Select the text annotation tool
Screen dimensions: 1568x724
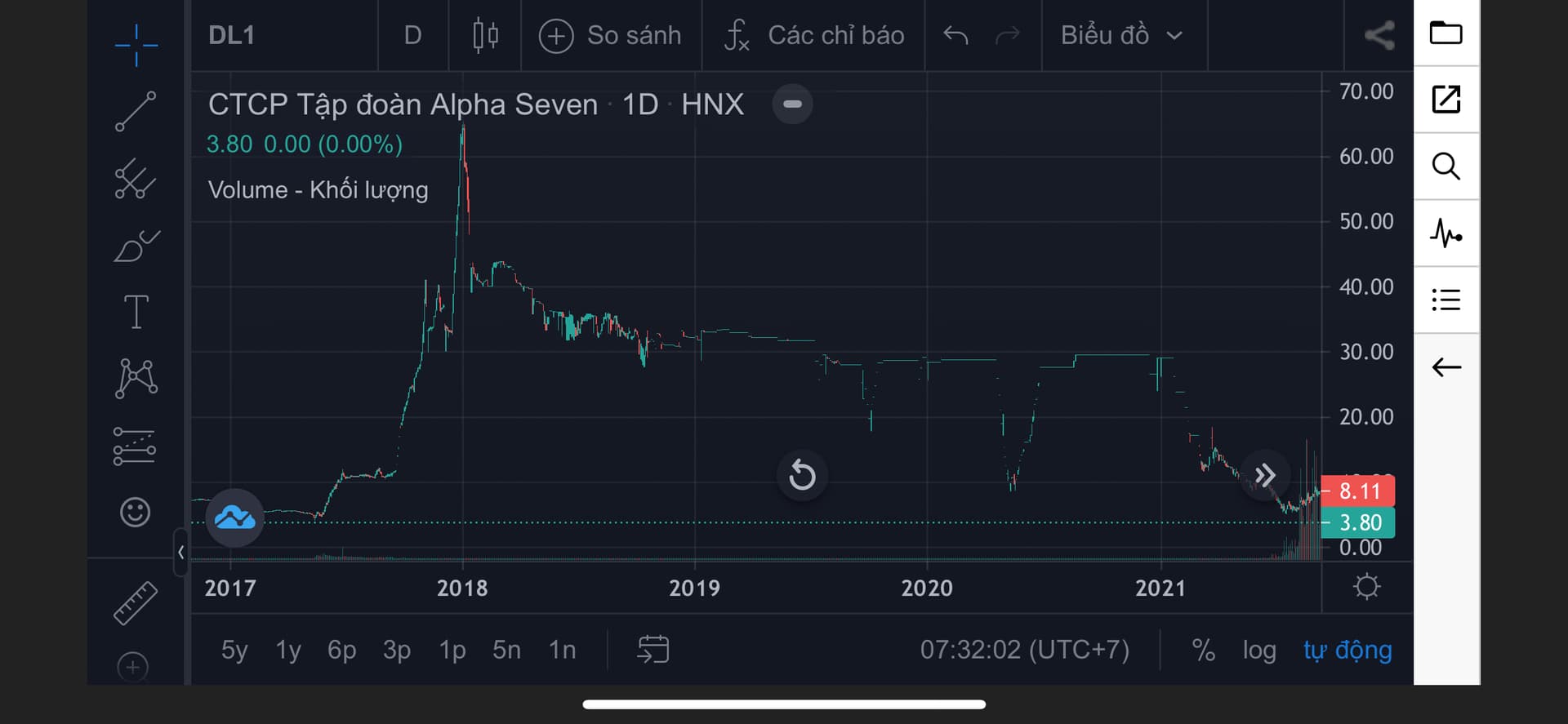point(136,312)
